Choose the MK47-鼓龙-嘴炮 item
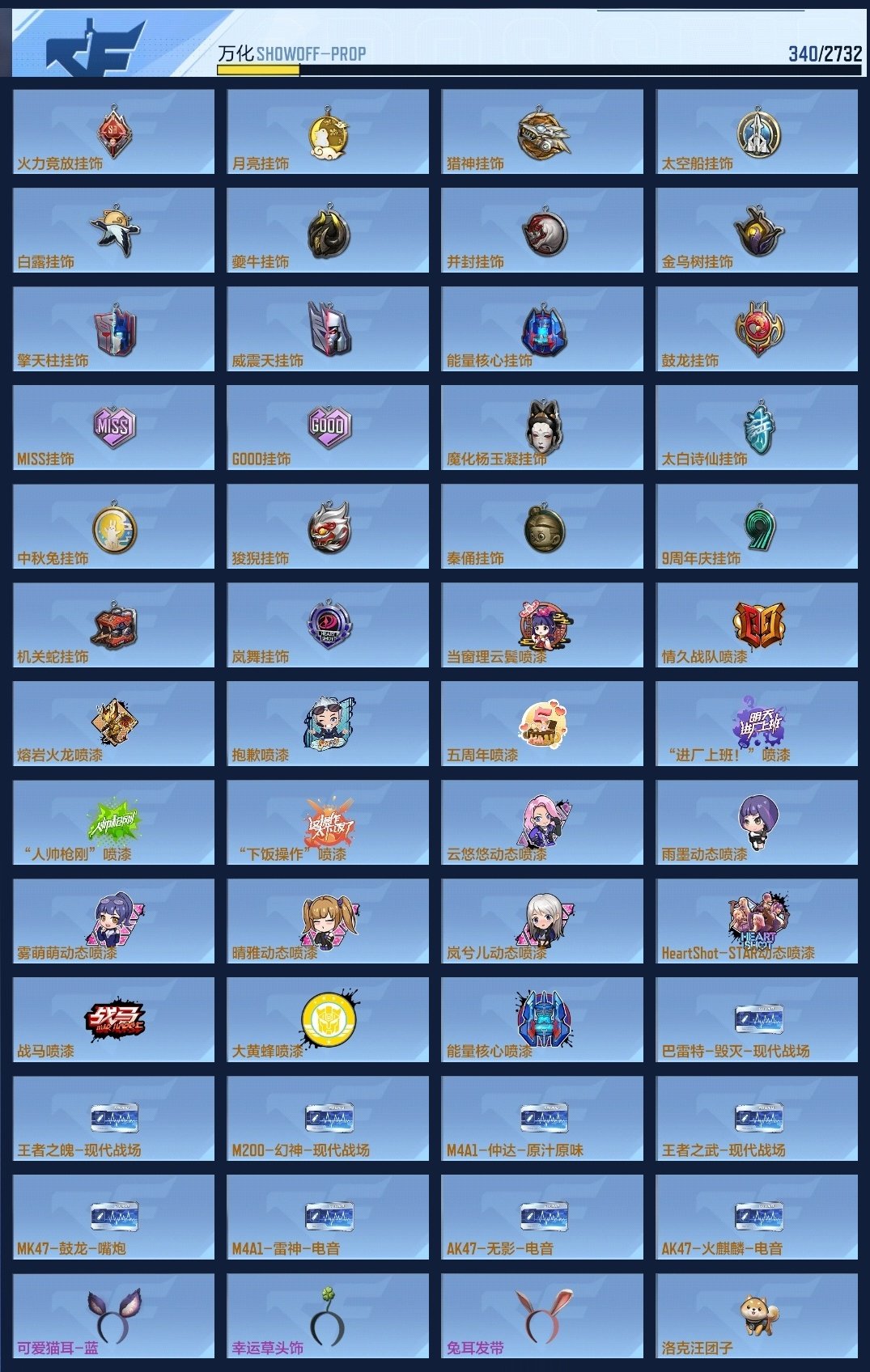This screenshot has width=870, height=1372. click(113, 1217)
